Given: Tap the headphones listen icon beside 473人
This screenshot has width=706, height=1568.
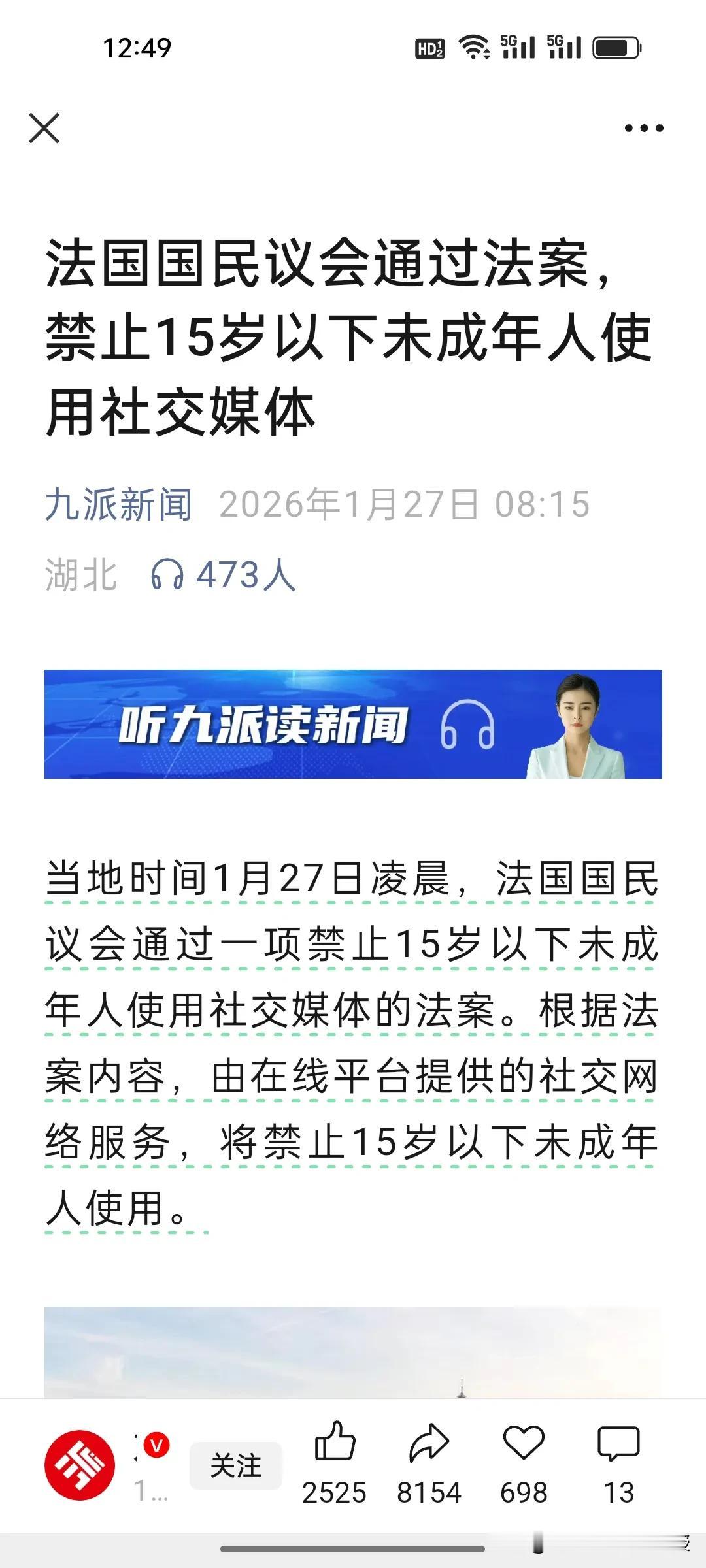Looking at the screenshot, I should pyautogui.click(x=169, y=574).
